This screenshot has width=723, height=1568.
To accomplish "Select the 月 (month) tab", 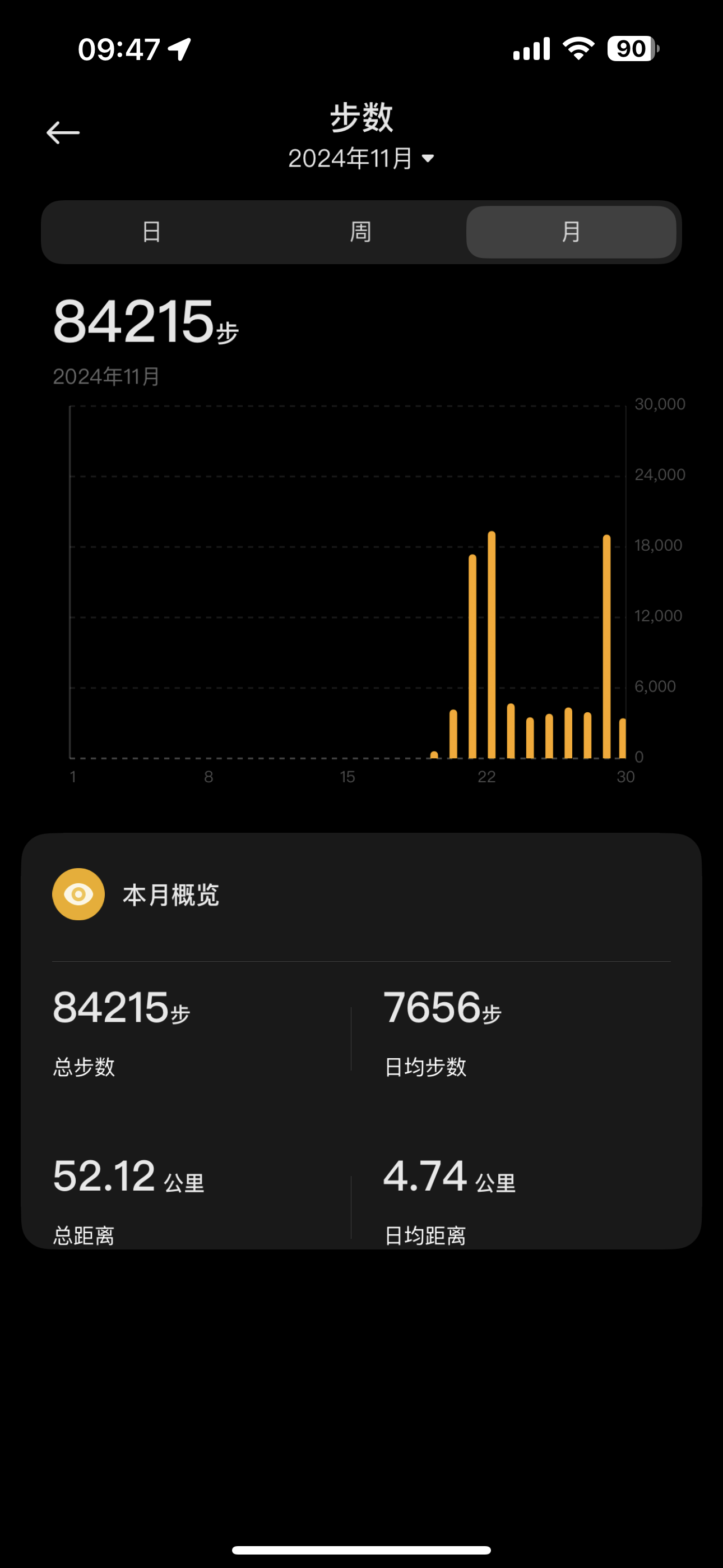I will [x=571, y=232].
